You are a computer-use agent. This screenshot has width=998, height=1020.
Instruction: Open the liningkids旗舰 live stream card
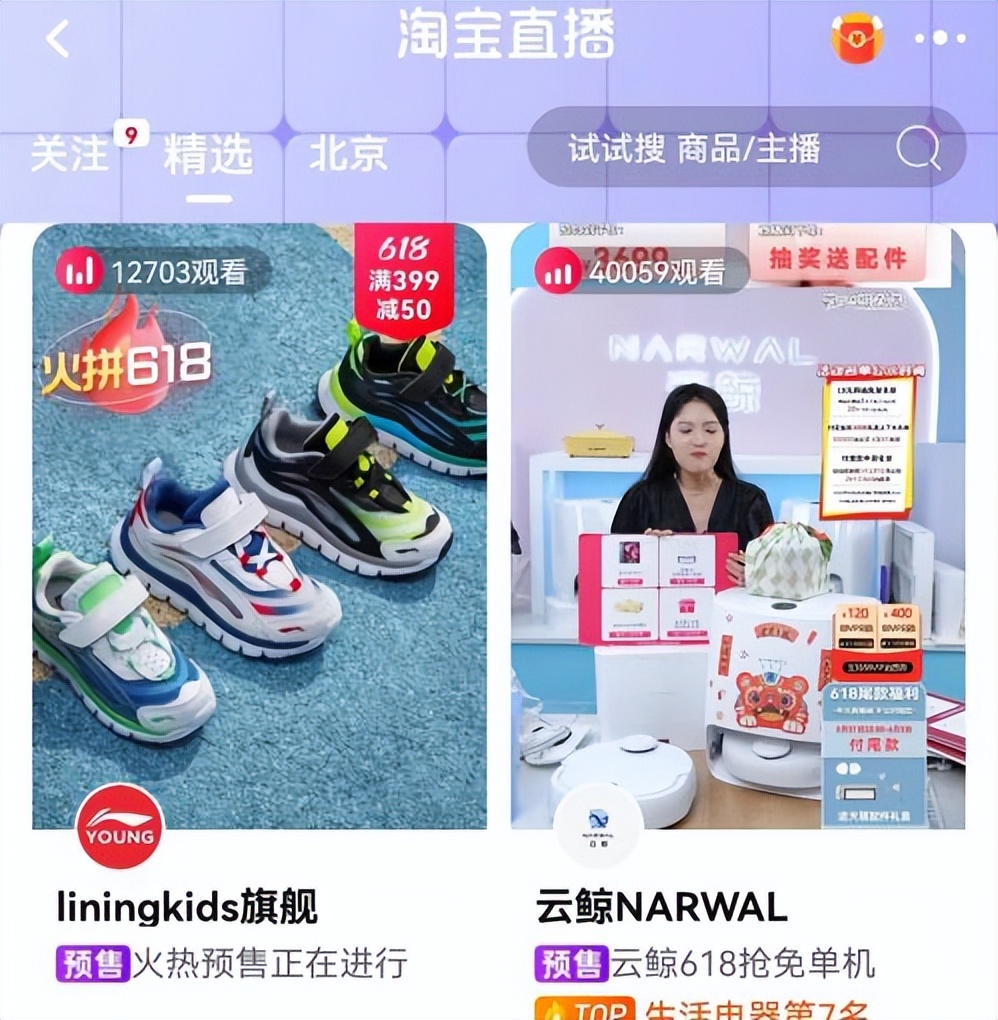point(259,528)
